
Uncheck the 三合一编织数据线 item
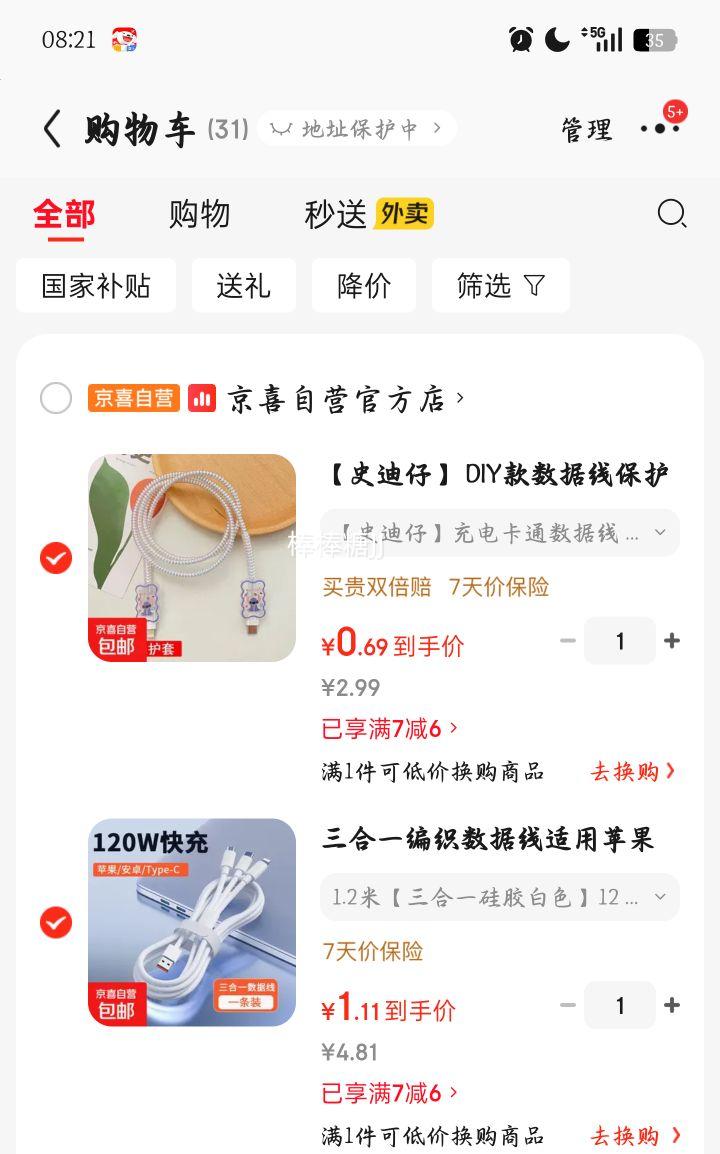(x=56, y=922)
